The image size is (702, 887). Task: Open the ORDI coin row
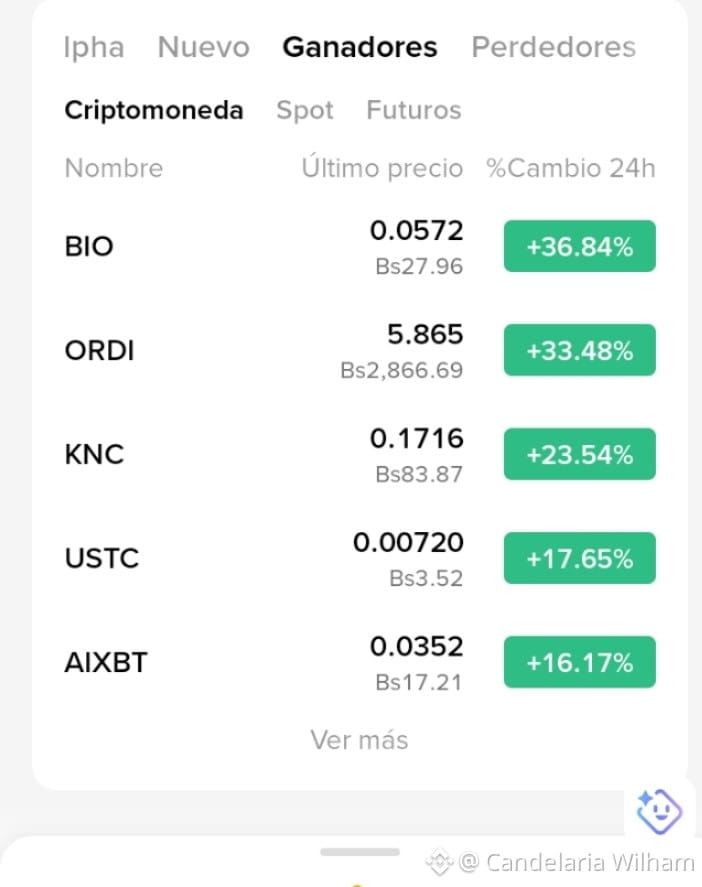(x=360, y=351)
